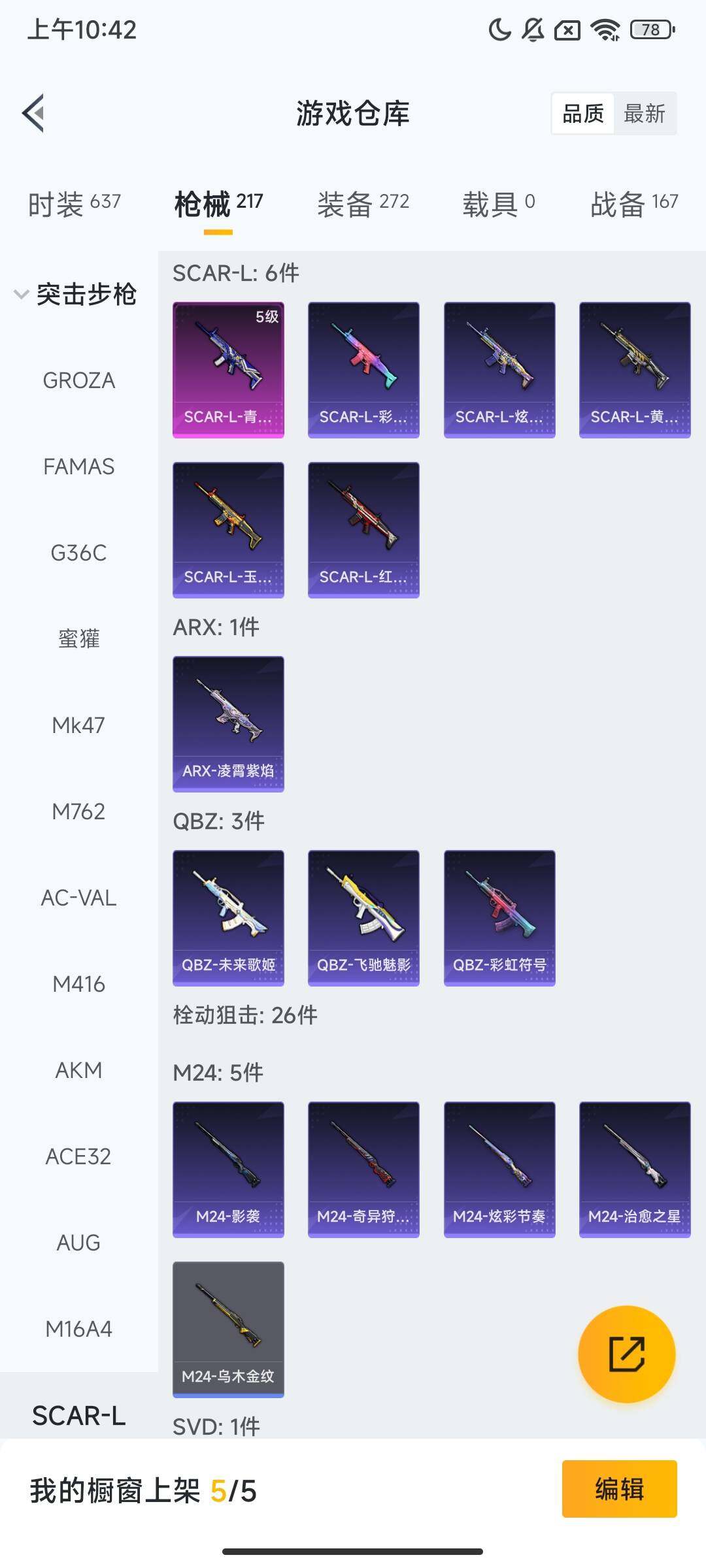This screenshot has width=706, height=1568.
Task: Open the 载具 tab
Action: coord(498,204)
